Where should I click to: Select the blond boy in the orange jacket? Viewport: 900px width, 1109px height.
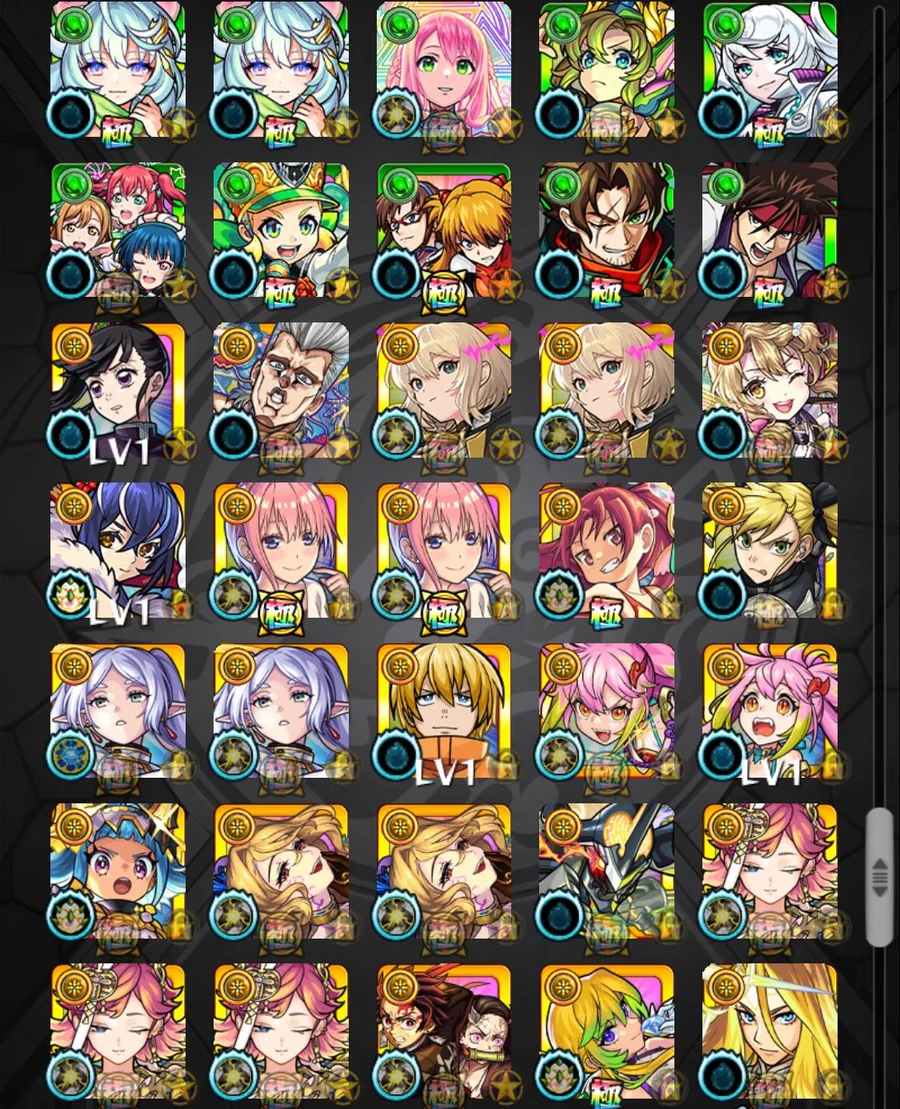click(443, 711)
